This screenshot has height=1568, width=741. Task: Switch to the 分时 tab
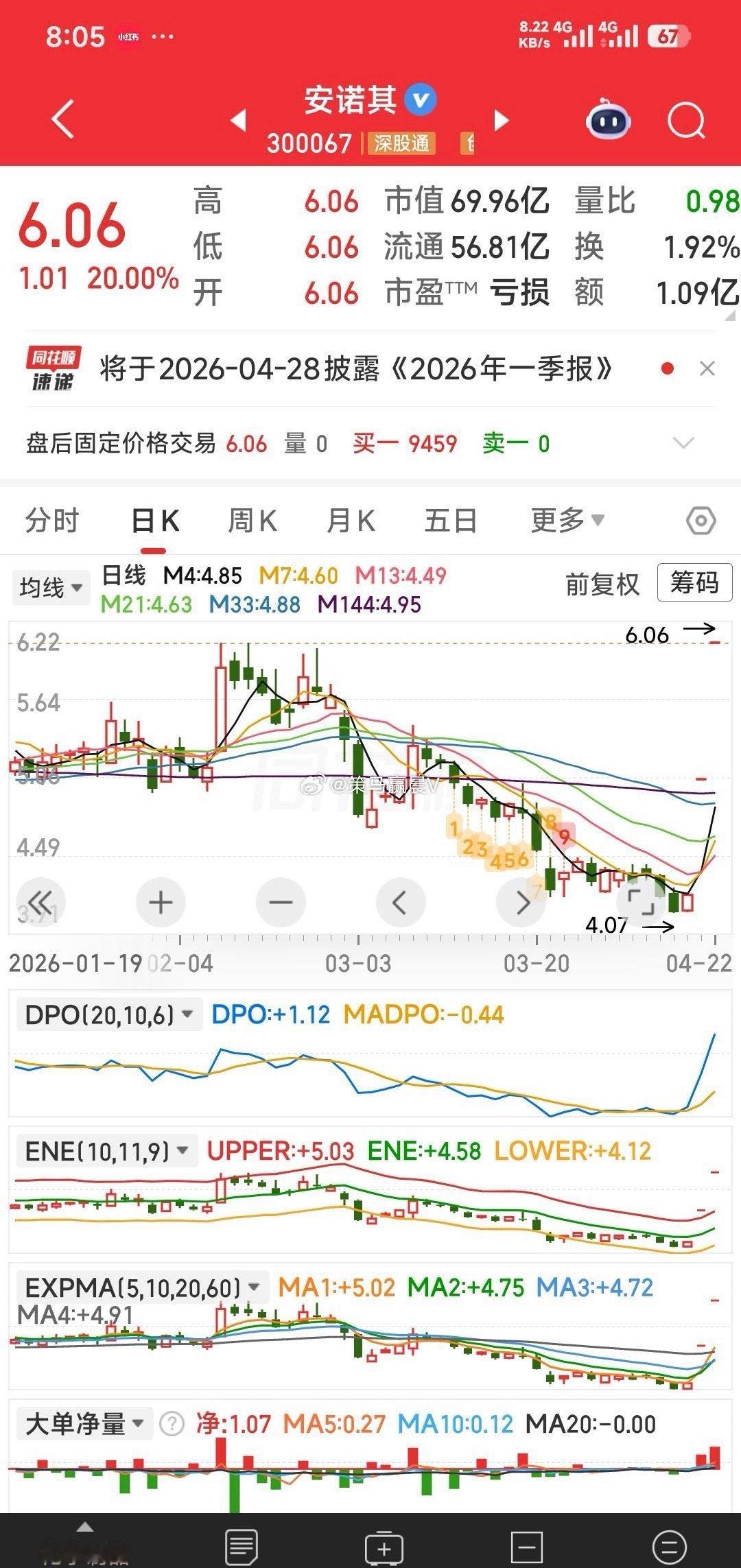pos(52,521)
